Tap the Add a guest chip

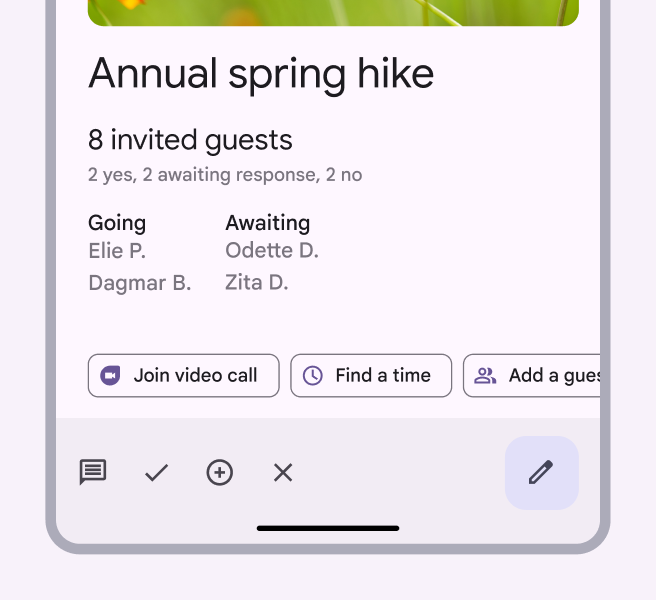point(534,376)
